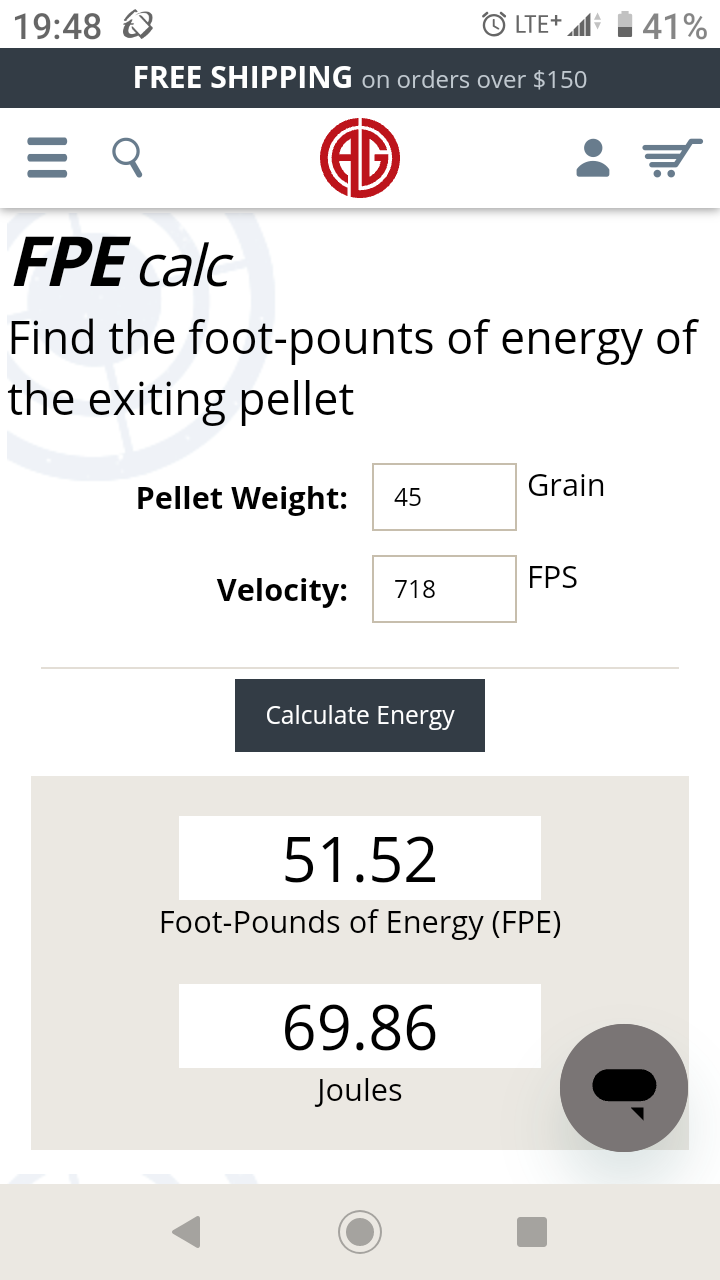Viewport: 720px width, 1280px height.
Task: Tap the system home button
Action: (360, 1232)
